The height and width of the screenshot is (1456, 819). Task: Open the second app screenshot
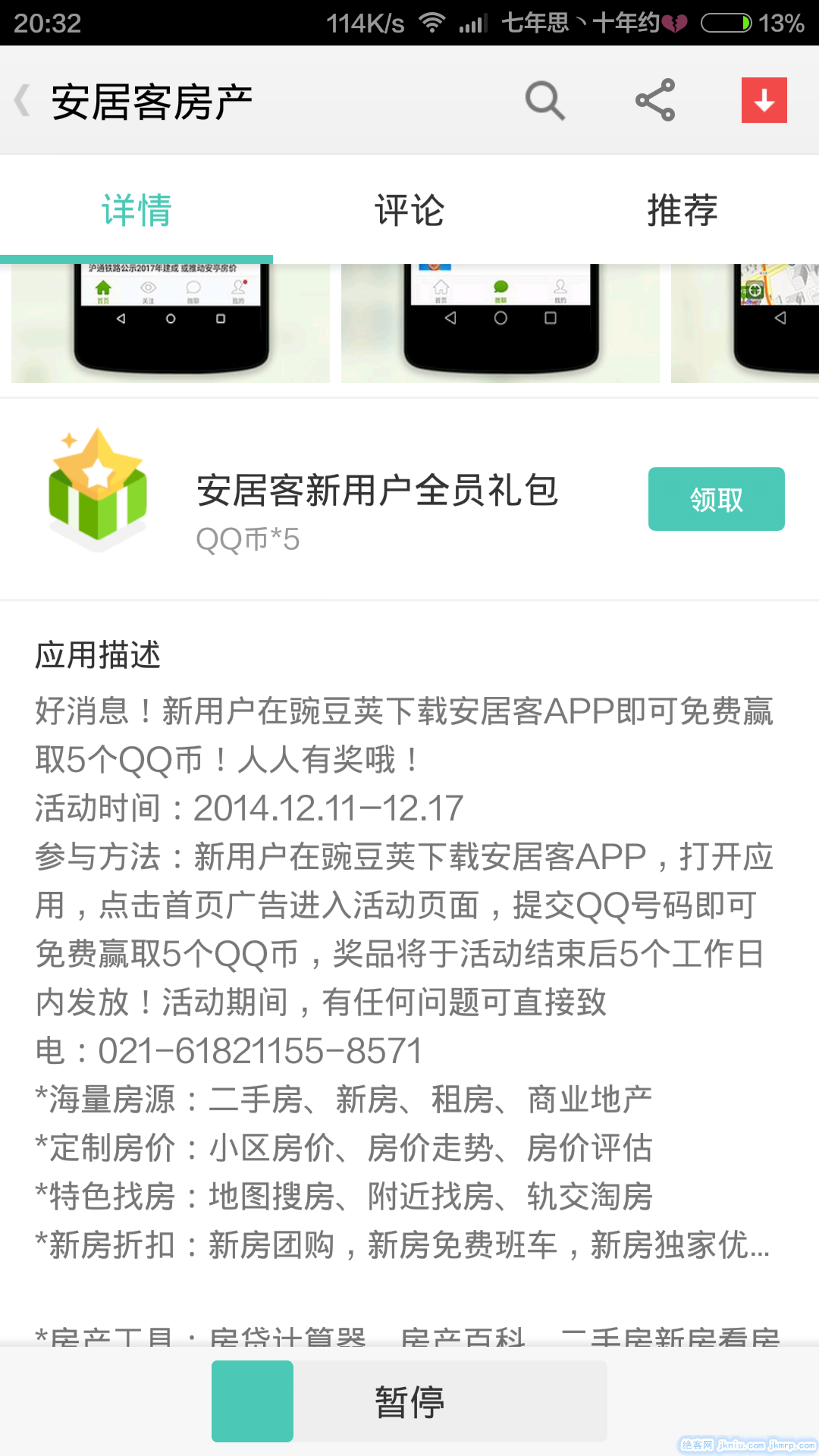[x=500, y=324]
